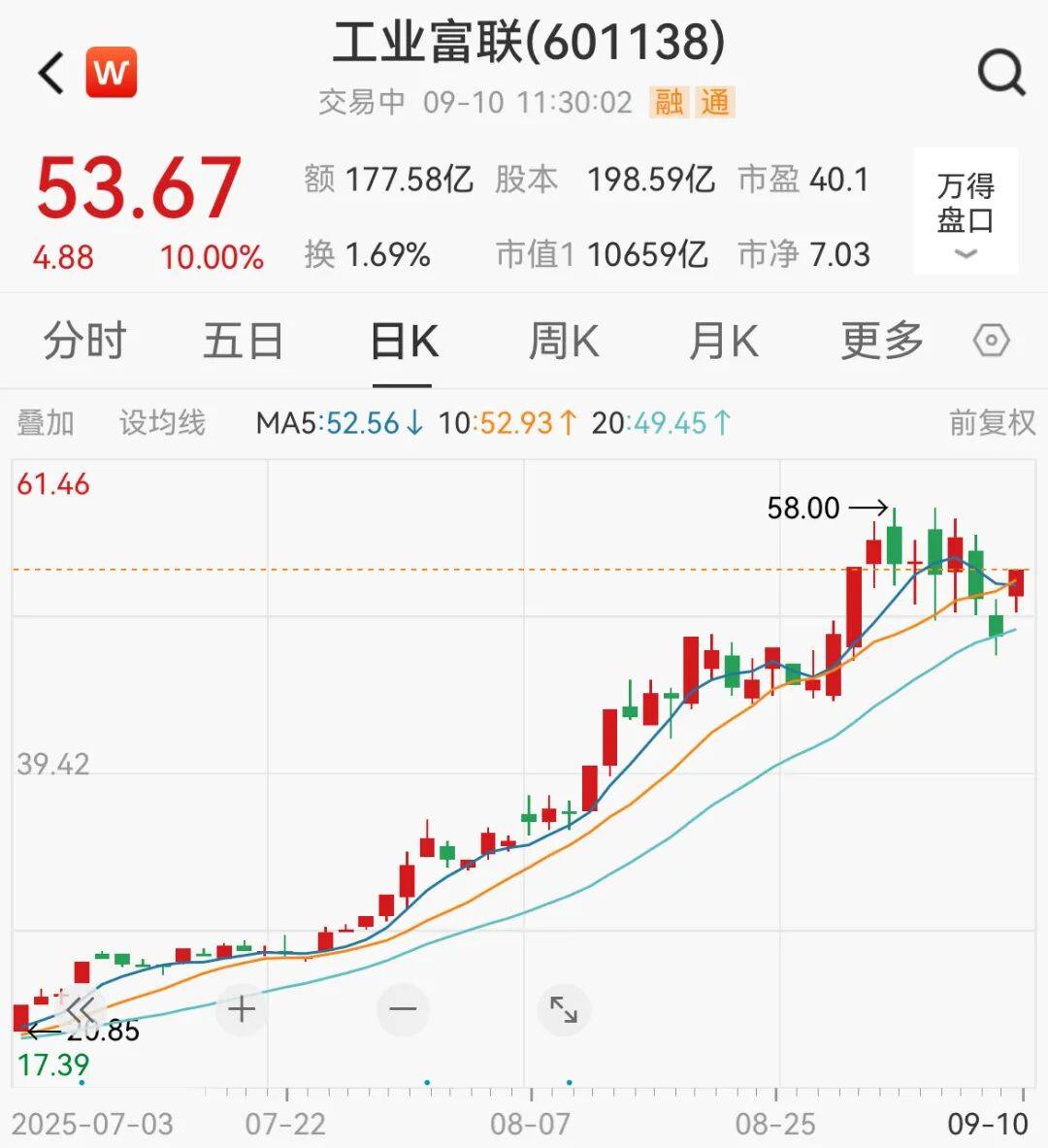Toggle 叠加 overlay comparison mode
This screenshot has height=1148, width=1048.
[x=46, y=423]
